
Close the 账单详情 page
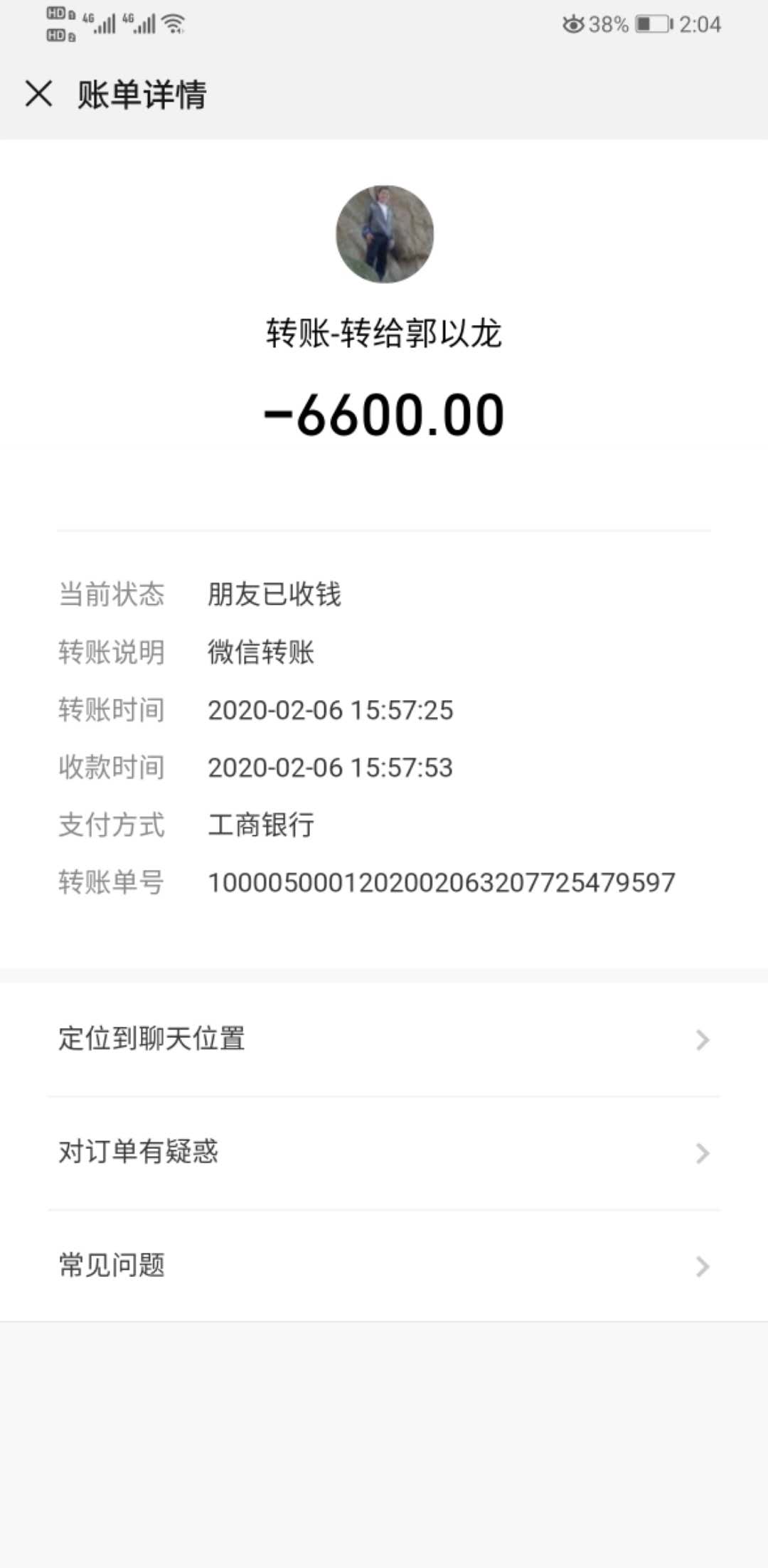(38, 94)
